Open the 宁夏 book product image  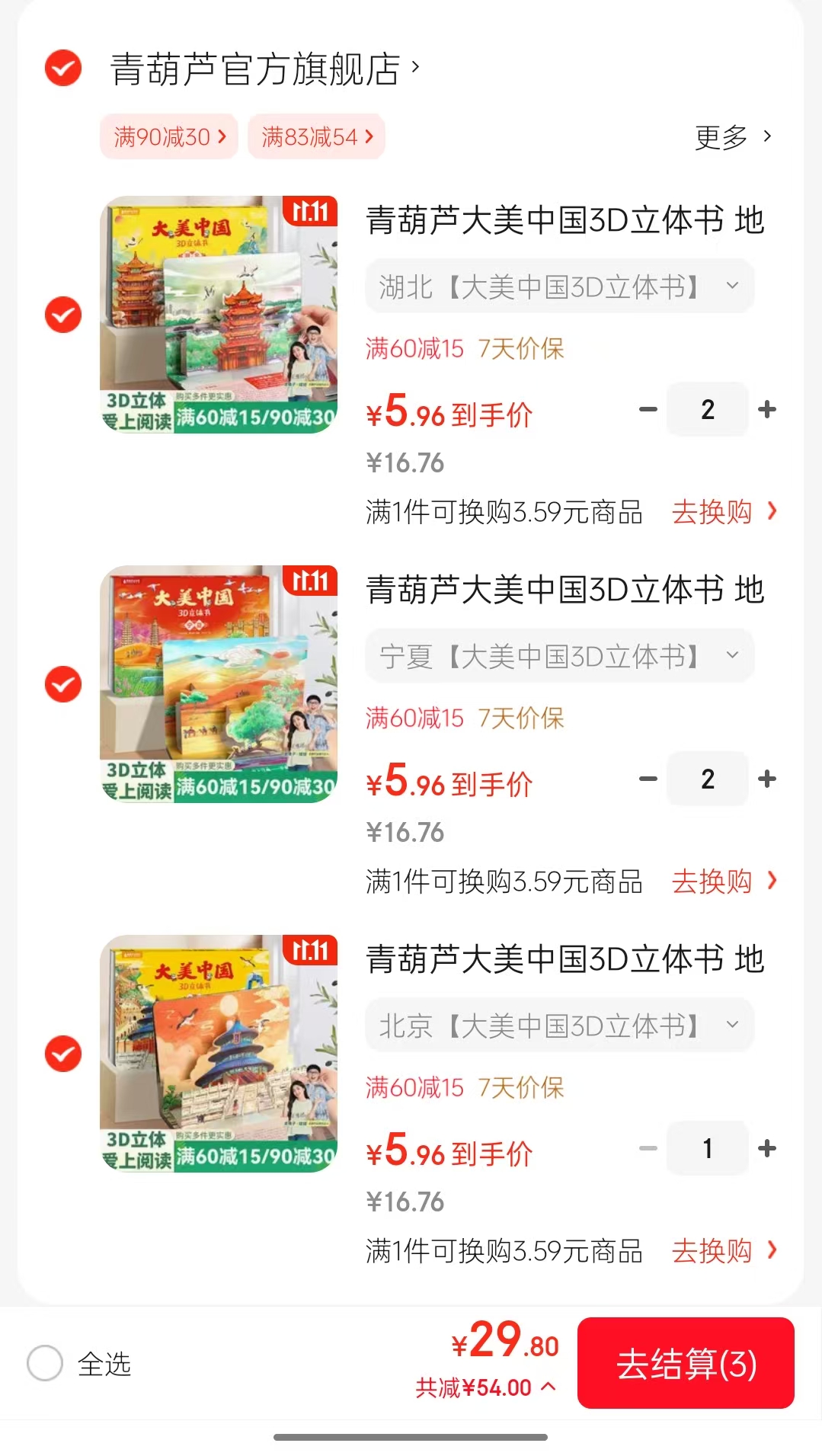[219, 684]
